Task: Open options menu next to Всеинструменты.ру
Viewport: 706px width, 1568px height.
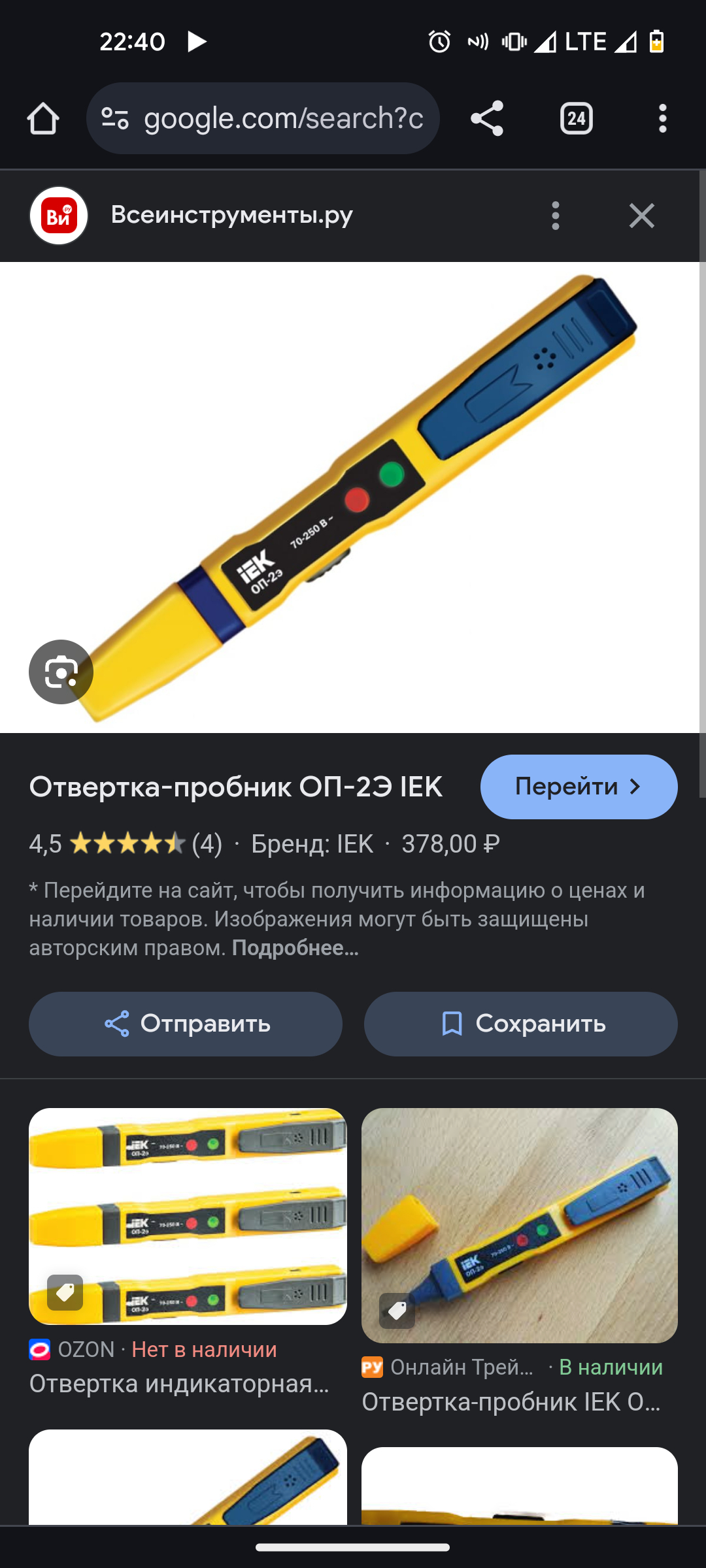Action: [555, 216]
